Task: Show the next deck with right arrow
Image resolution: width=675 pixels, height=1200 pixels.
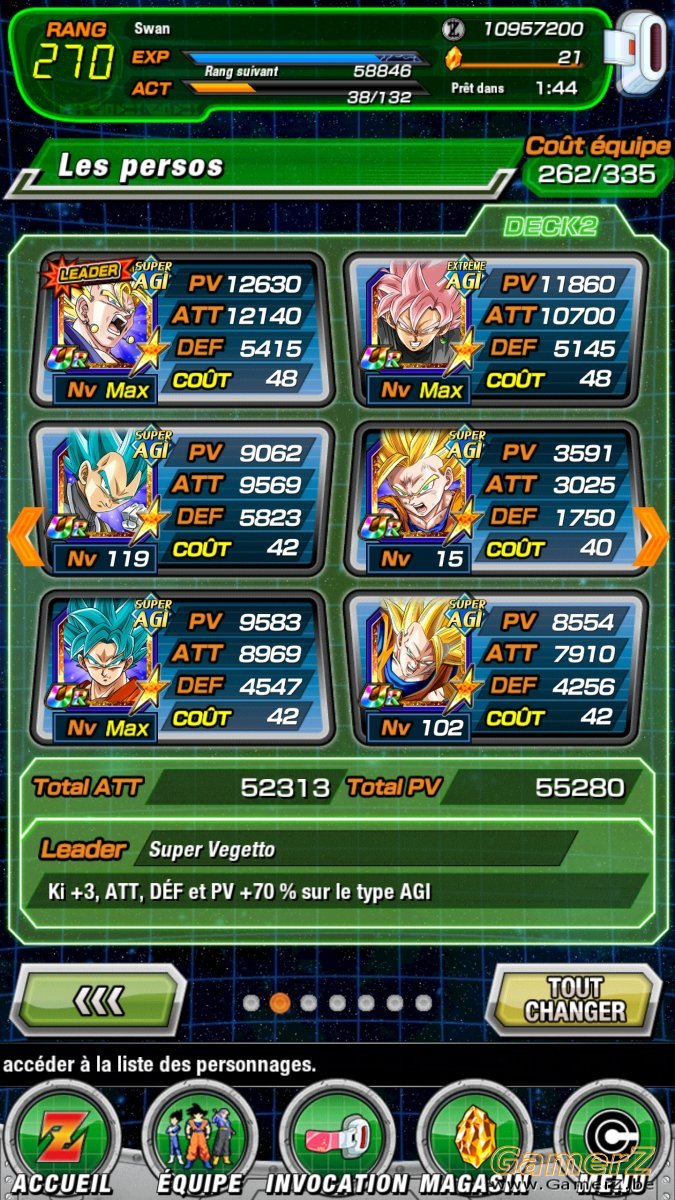Action: pyautogui.click(x=651, y=536)
